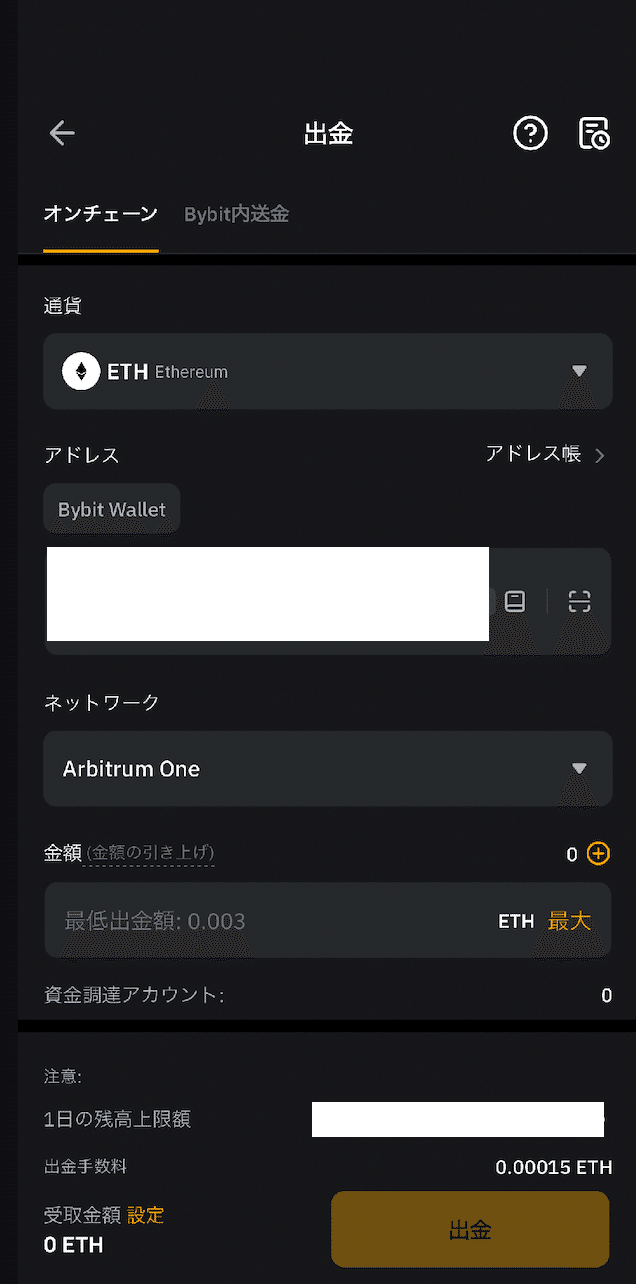Focus the 最低出金額 amount input field
The height and width of the screenshot is (1284, 636).
(270, 921)
